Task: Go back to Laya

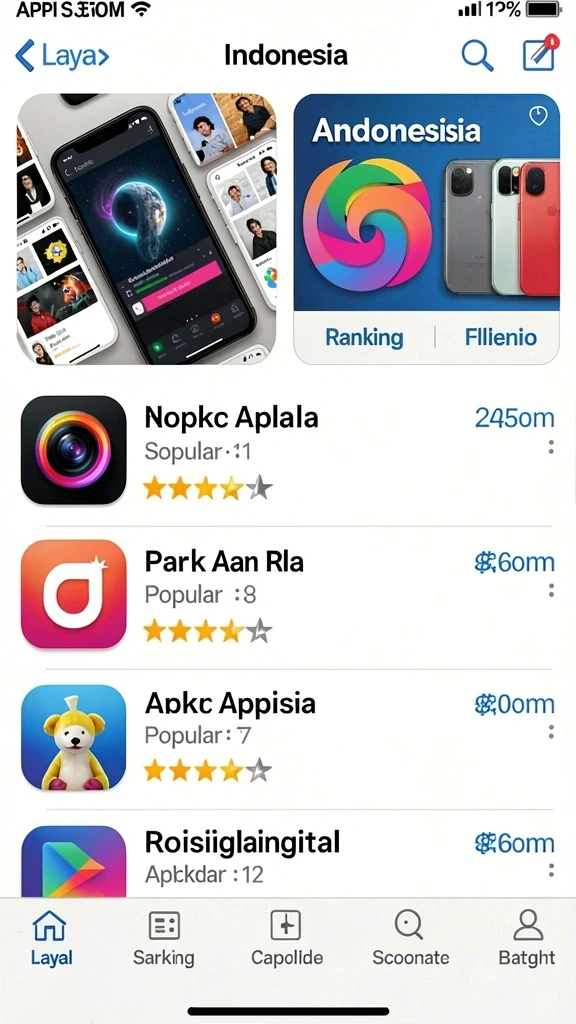Action: [62, 56]
